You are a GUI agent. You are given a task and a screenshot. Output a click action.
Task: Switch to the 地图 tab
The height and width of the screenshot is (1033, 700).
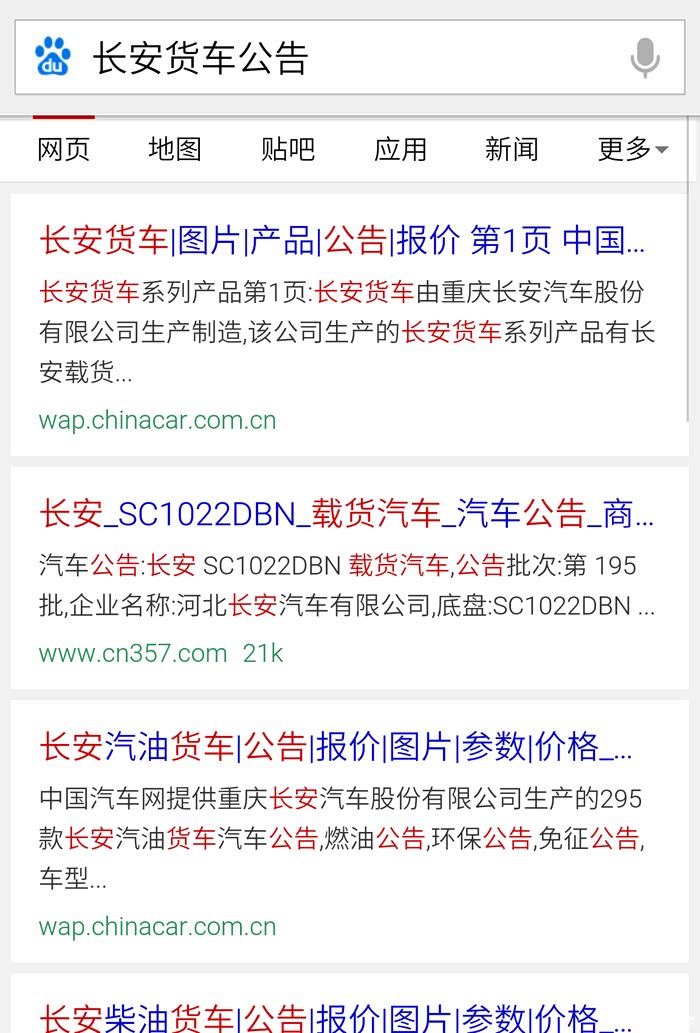point(175,150)
